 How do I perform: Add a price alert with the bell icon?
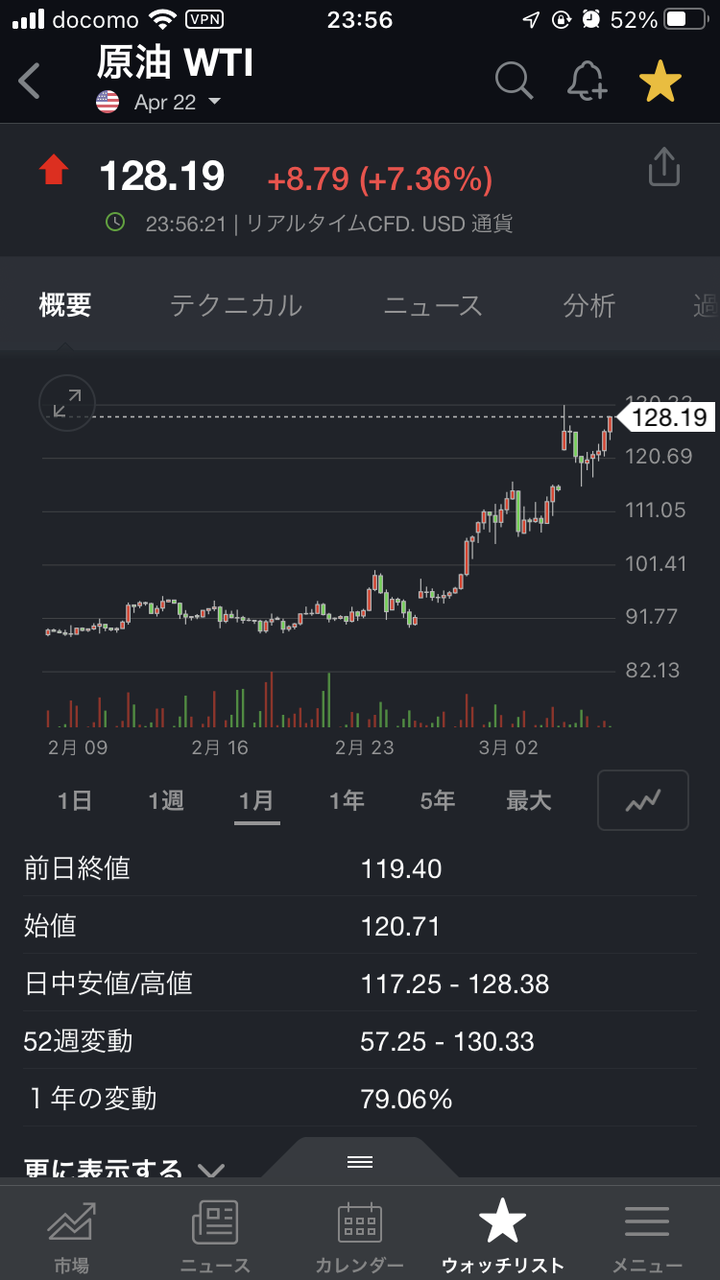point(587,81)
